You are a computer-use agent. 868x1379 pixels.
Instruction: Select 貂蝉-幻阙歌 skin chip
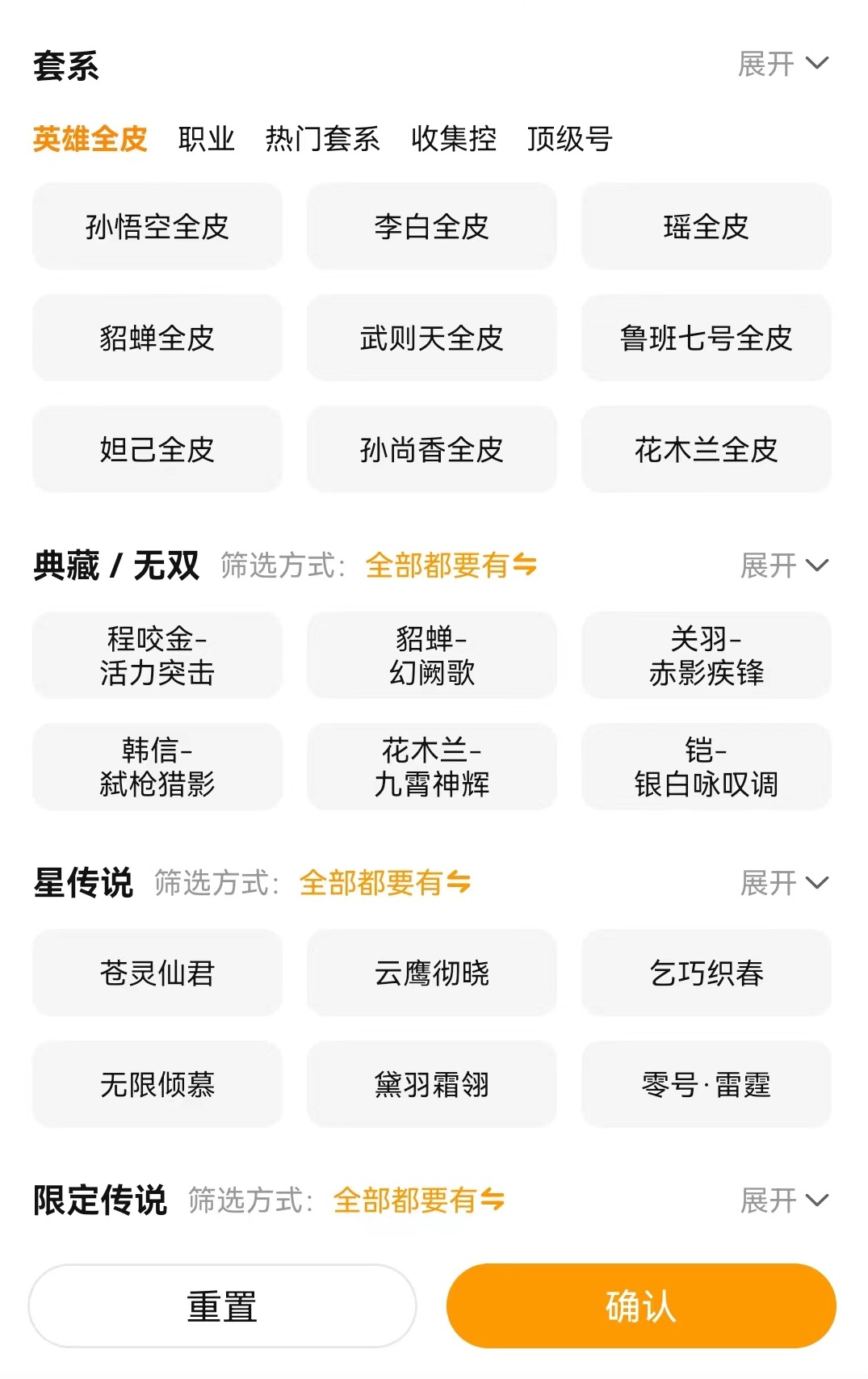click(x=431, y=655)
